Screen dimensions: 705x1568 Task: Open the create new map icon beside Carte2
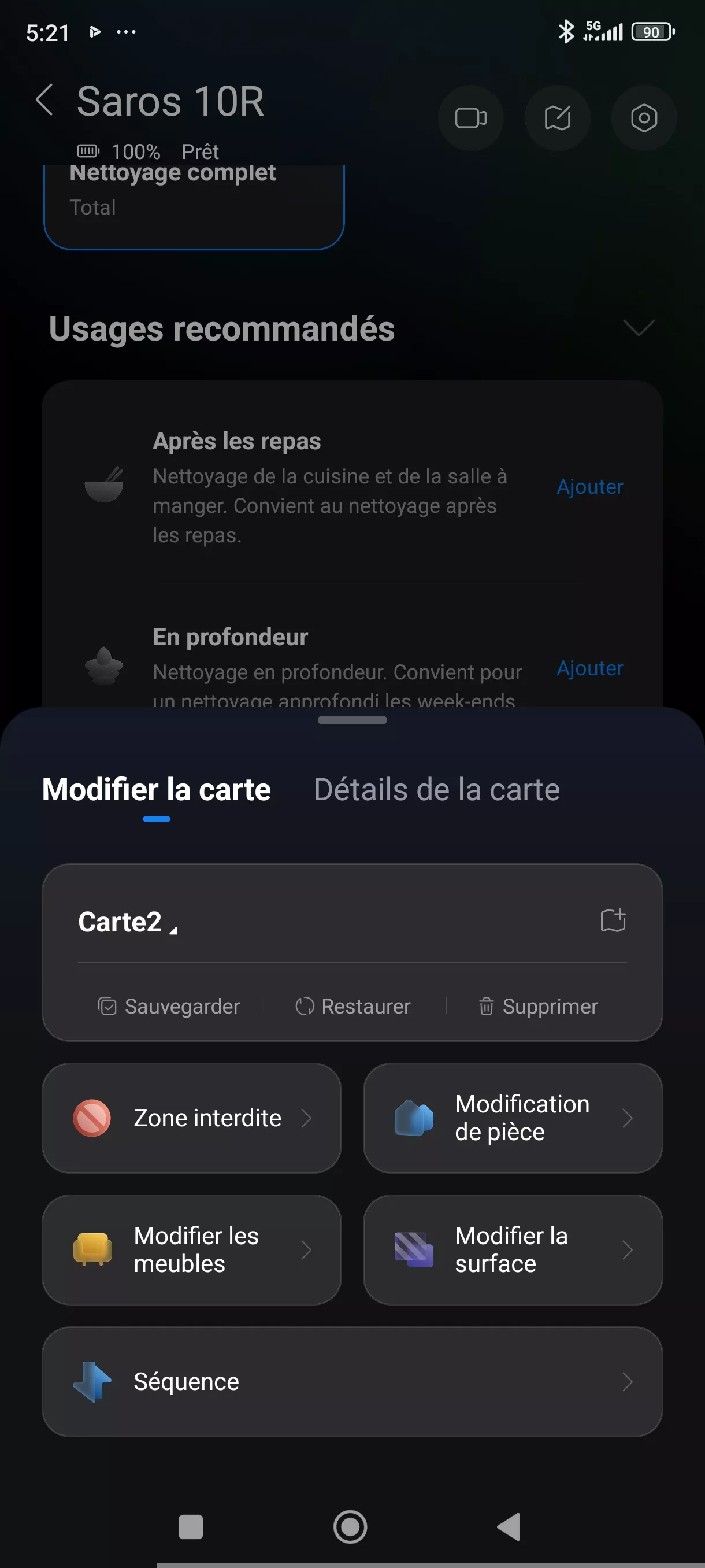[x=613, y=920]
